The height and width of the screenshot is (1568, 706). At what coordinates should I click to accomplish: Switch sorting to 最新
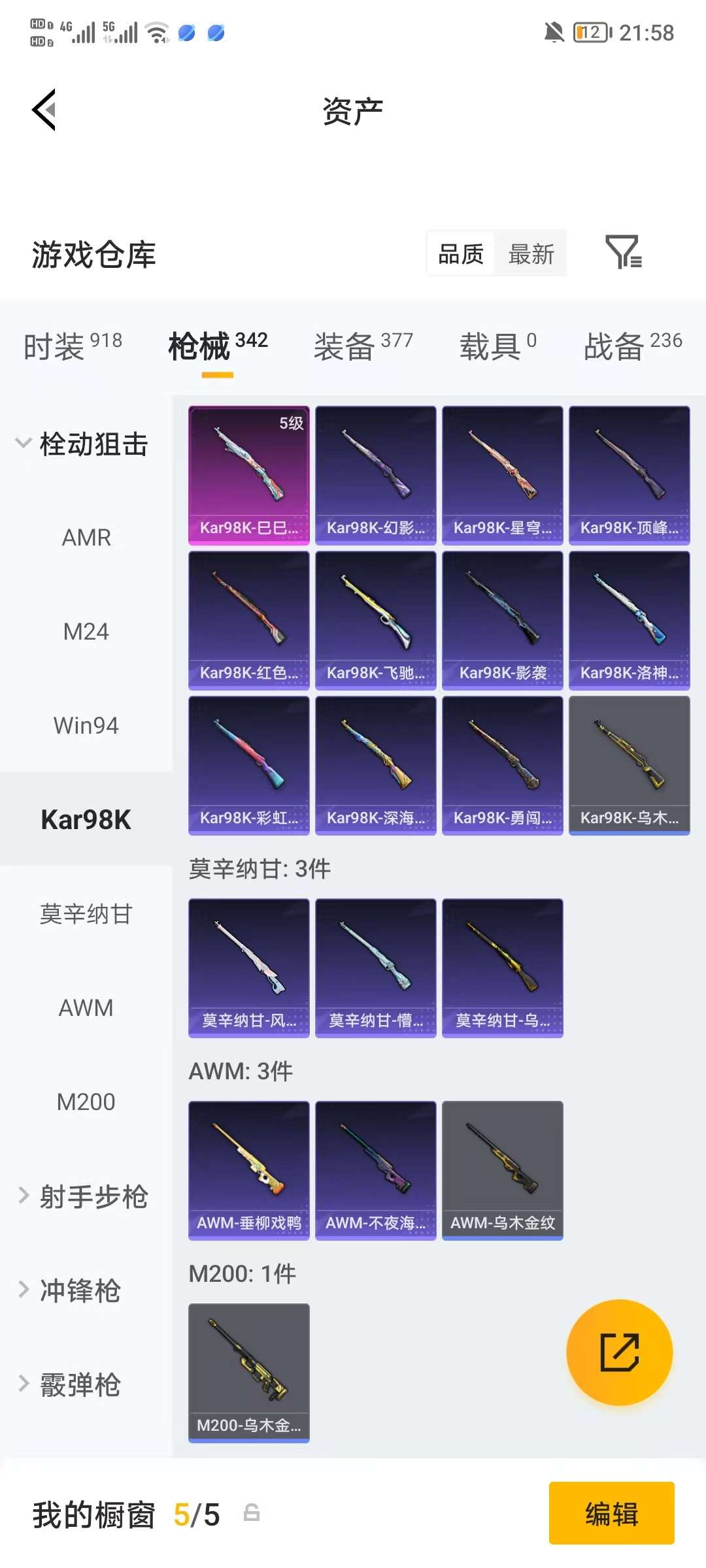531,254
